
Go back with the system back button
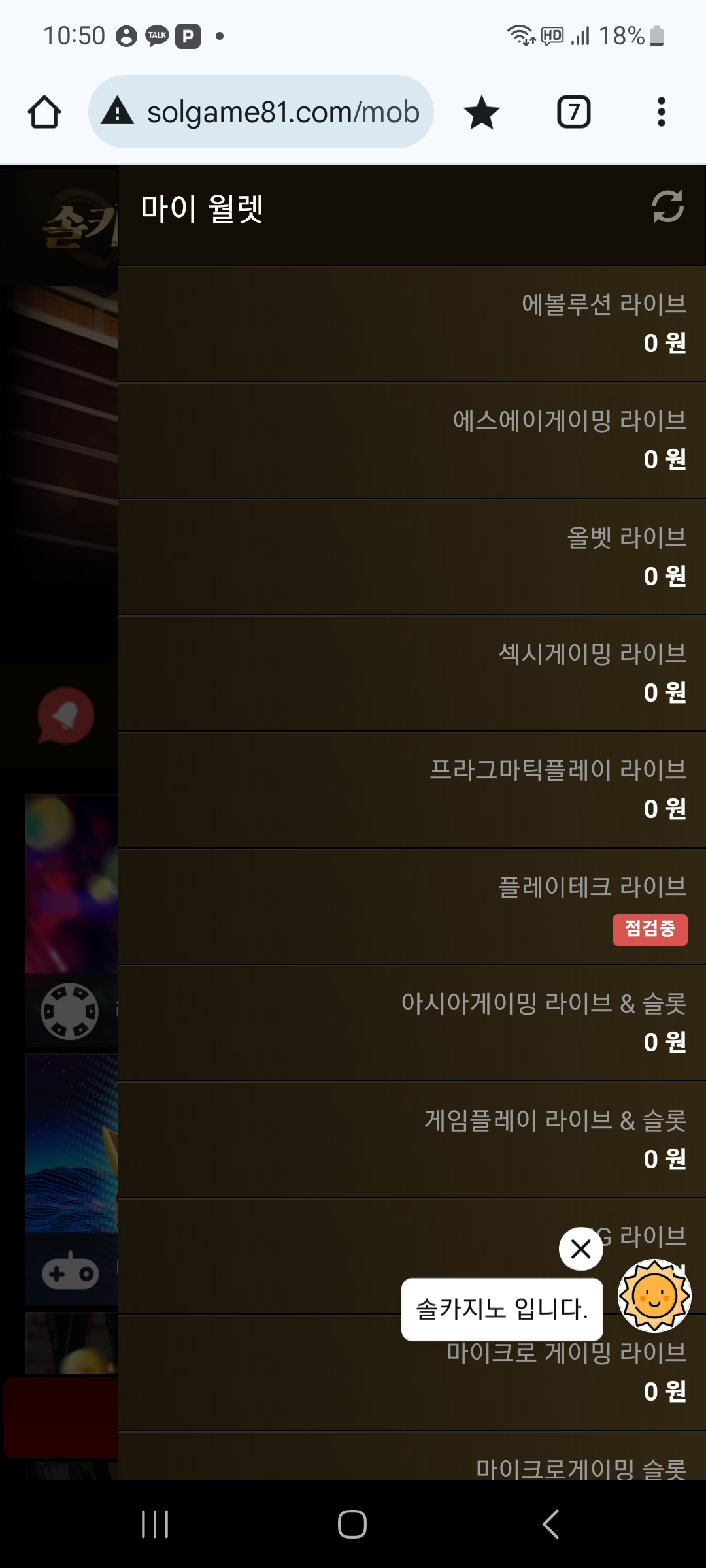pyautogui.click(x=550, y=1524)
